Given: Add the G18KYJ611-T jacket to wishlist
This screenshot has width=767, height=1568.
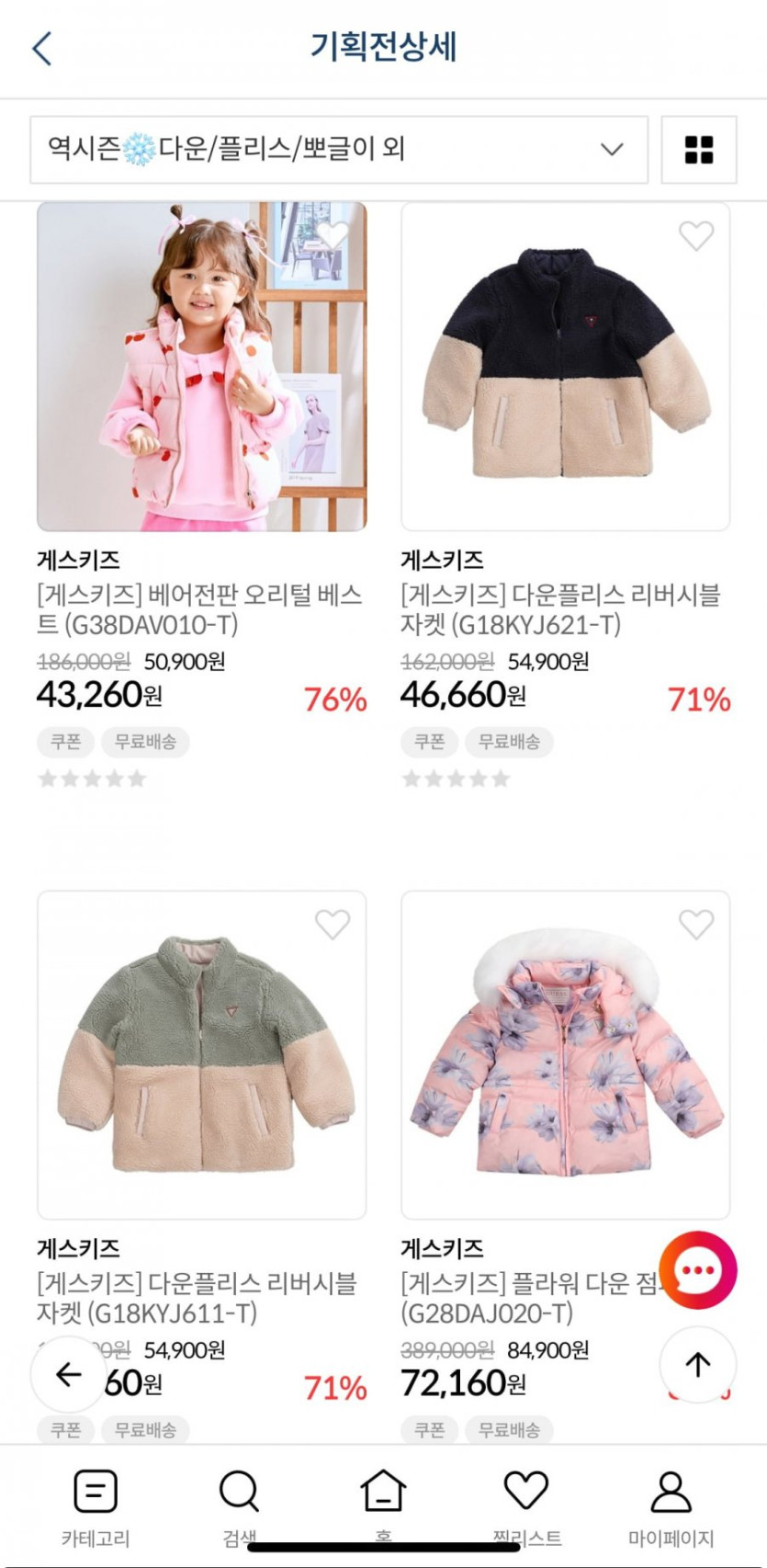Looking at the screenshot, I should point(333,924).
